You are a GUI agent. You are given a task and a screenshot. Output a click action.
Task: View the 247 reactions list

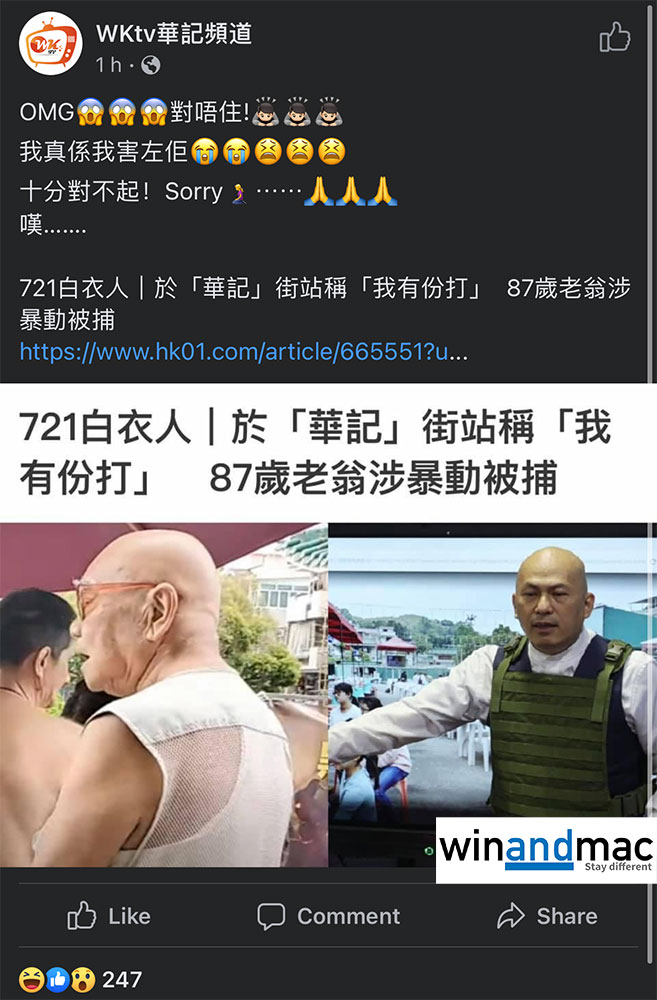pos(80,979)
